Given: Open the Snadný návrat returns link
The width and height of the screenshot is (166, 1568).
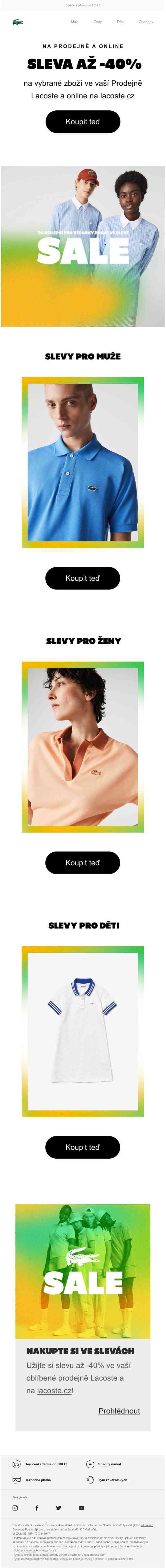Looking at the screenshot, I should [109, 1464].
